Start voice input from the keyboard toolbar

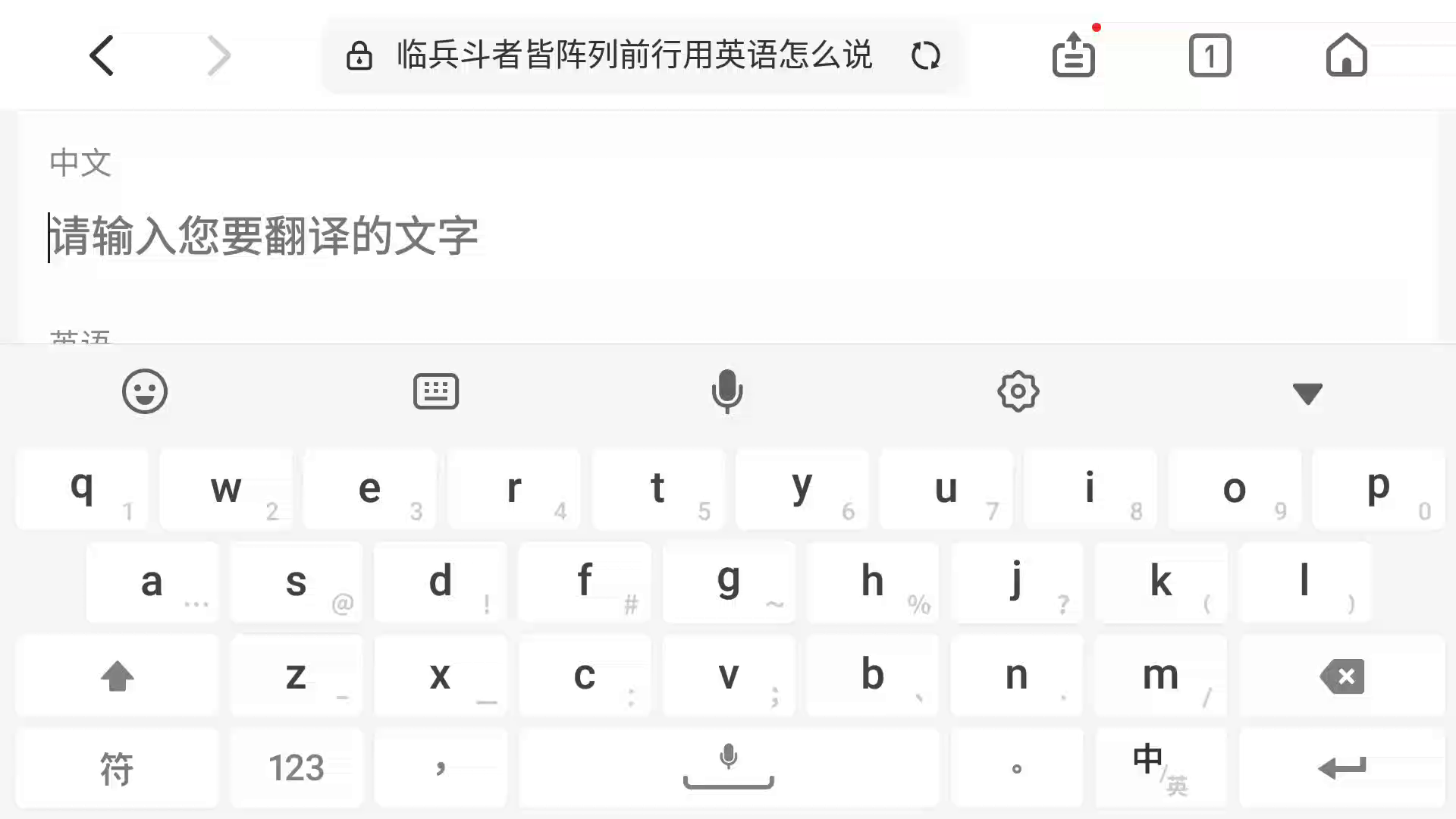coord(727,391)
